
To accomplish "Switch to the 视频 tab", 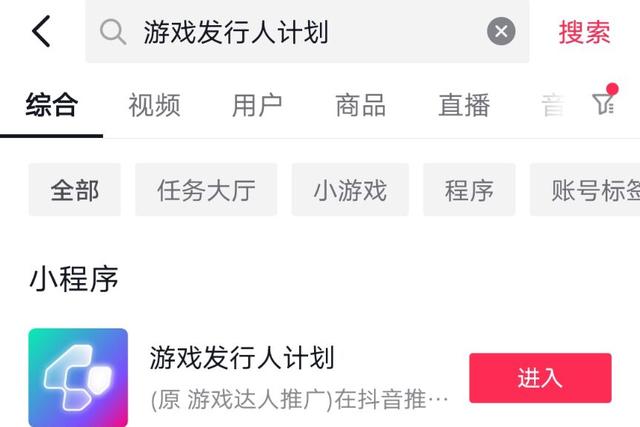I will tap(154, 104).
